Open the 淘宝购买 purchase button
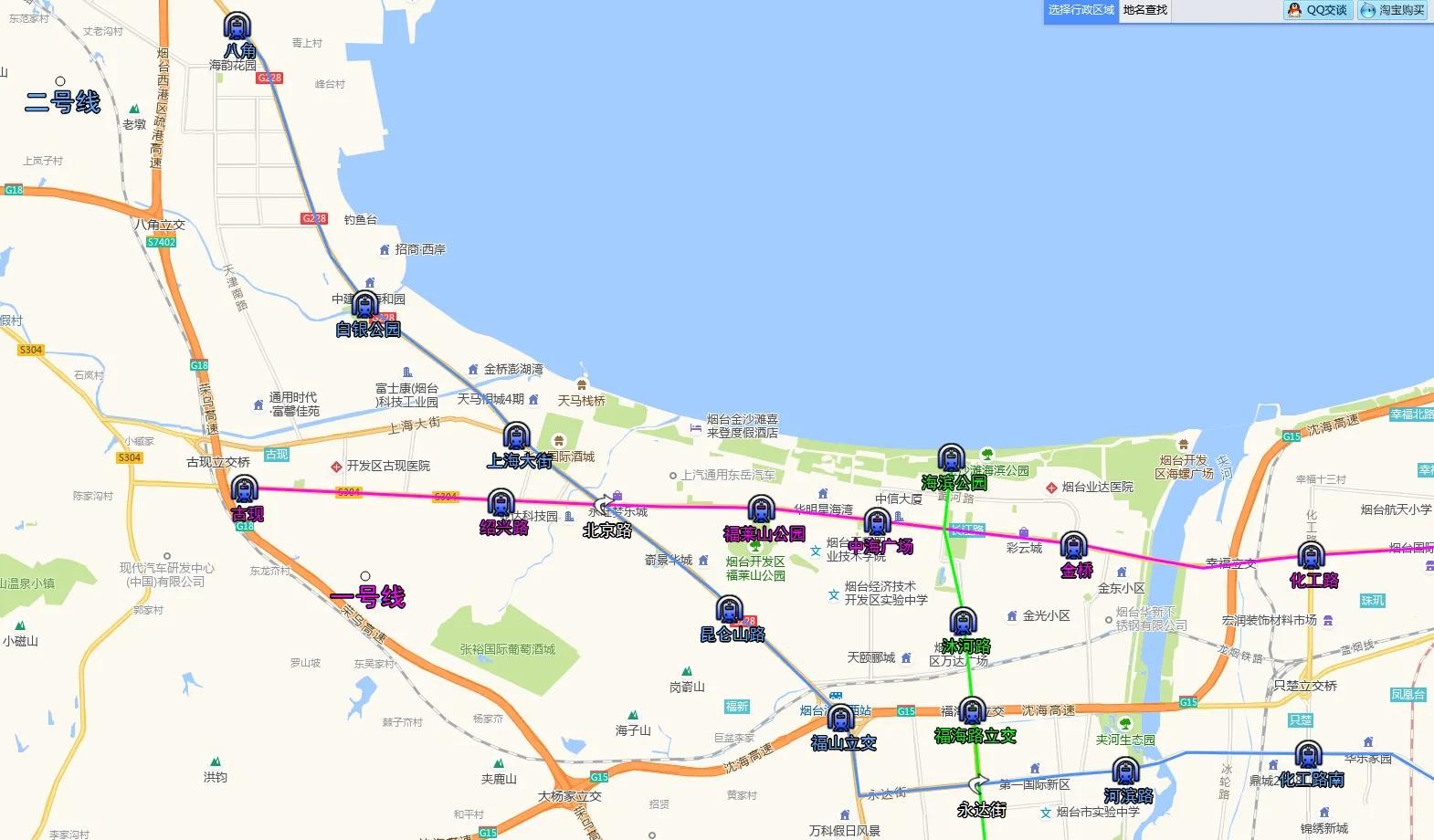Screen dimensions: 1434x840 pos(1394,10)
